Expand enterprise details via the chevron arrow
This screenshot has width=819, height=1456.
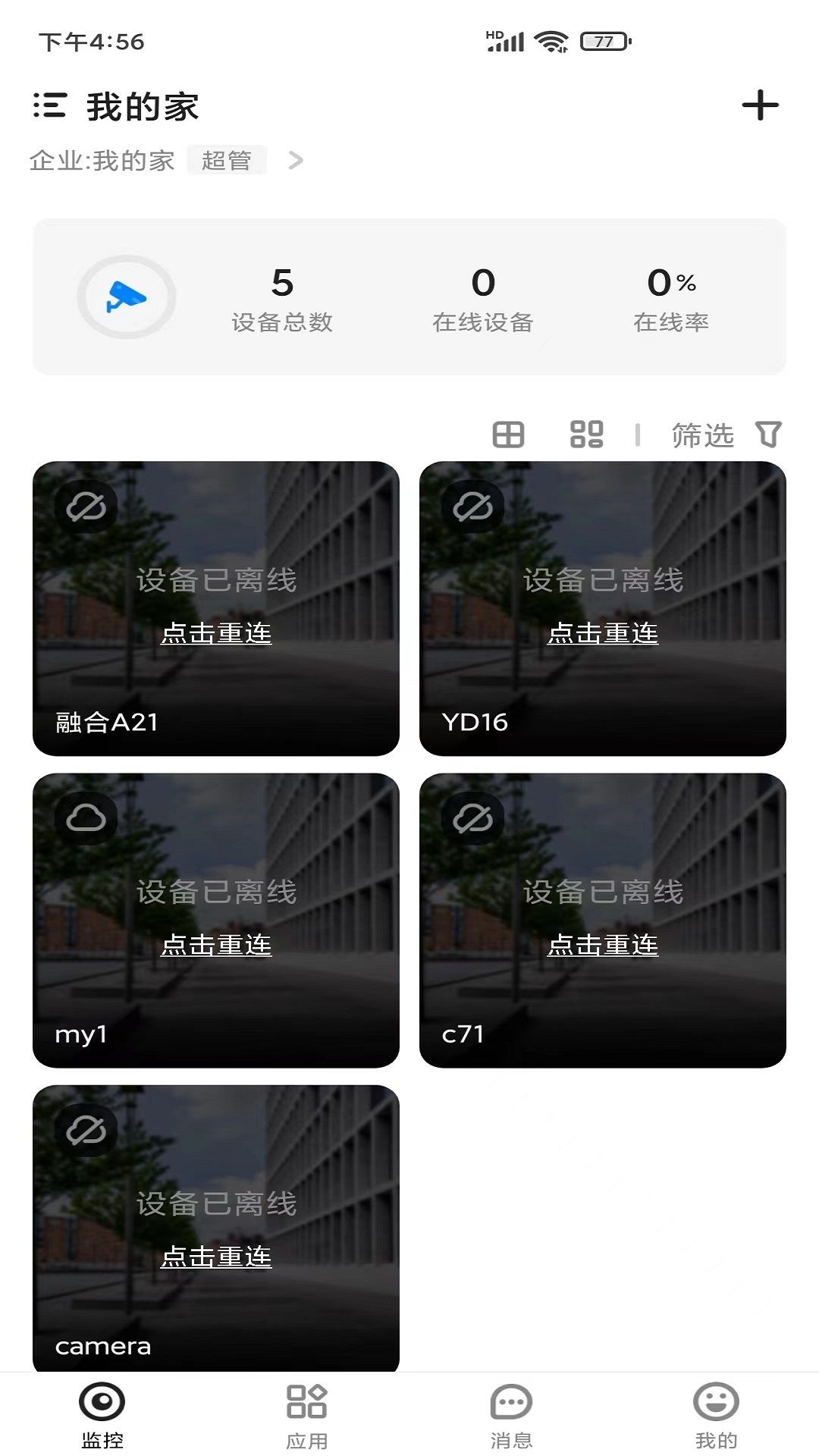point(297,161)
